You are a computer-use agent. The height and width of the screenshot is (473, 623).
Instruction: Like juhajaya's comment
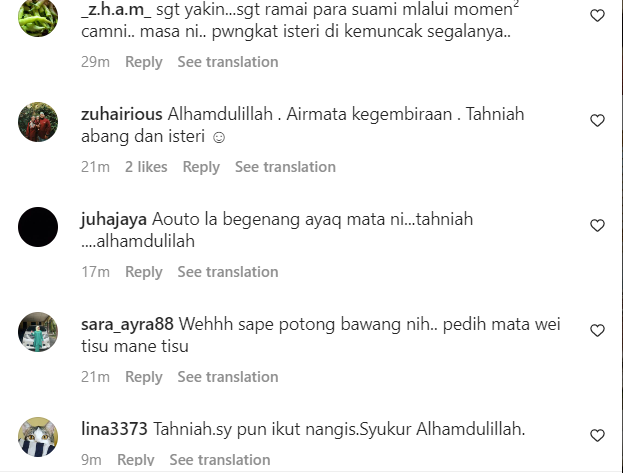point(597,226)
